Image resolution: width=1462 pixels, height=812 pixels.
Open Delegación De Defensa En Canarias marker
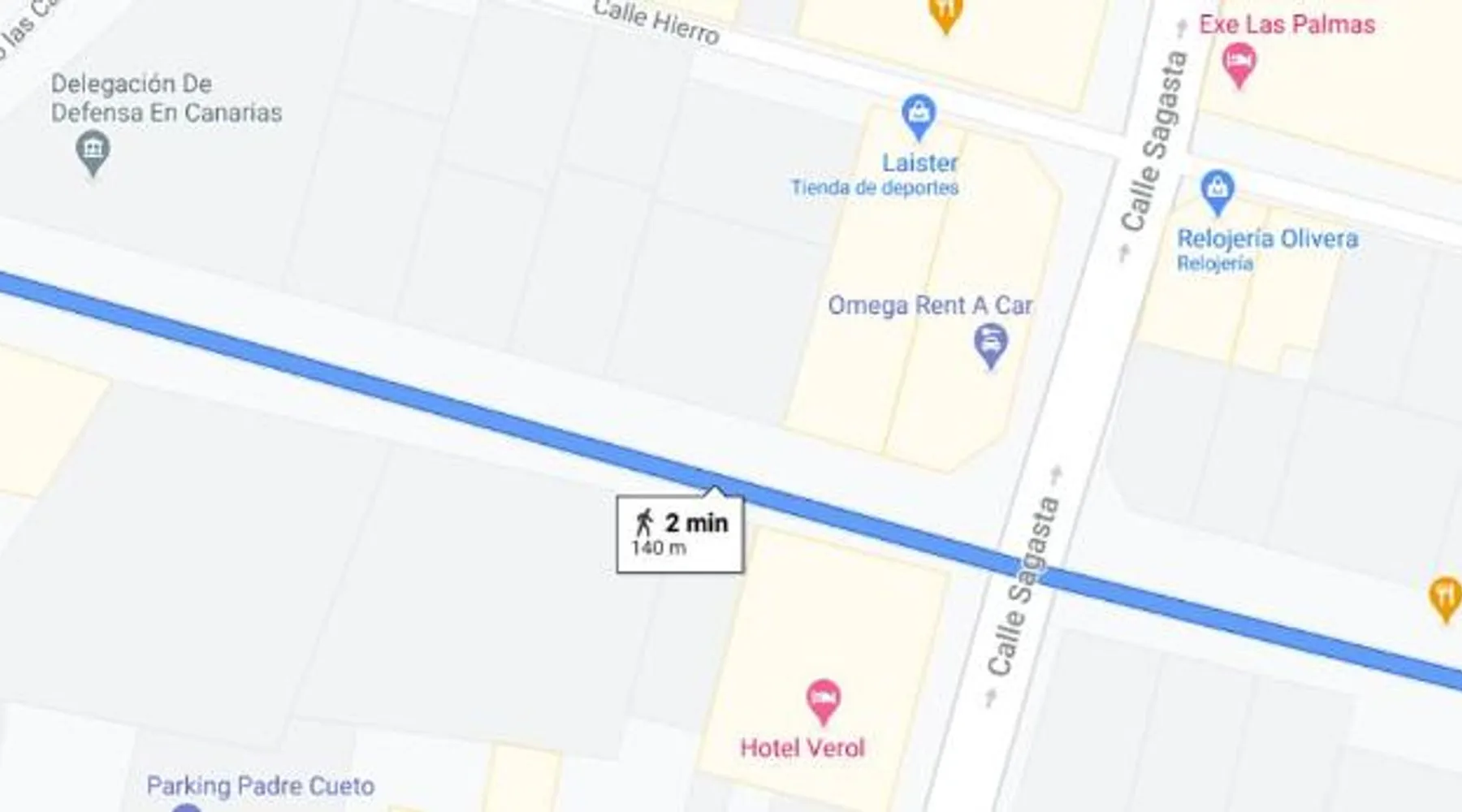93,151
